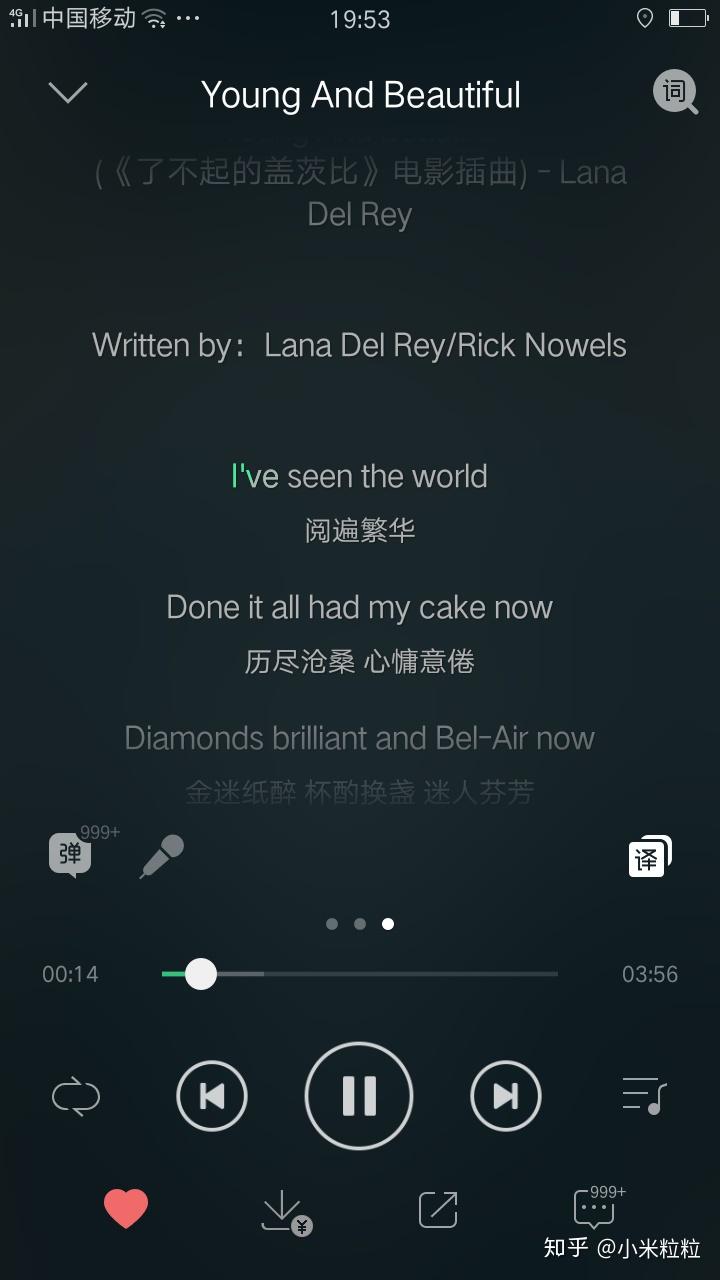Pause Young And Beautiful
The image size is (720, 1280).
[x=359, y=1096]
